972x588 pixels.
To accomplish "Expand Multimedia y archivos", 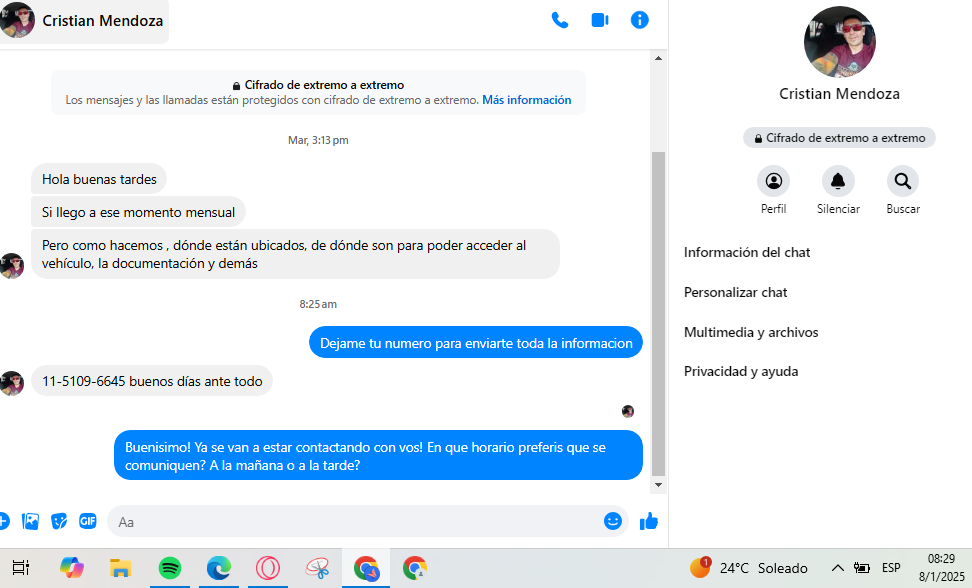I will 751,332.
